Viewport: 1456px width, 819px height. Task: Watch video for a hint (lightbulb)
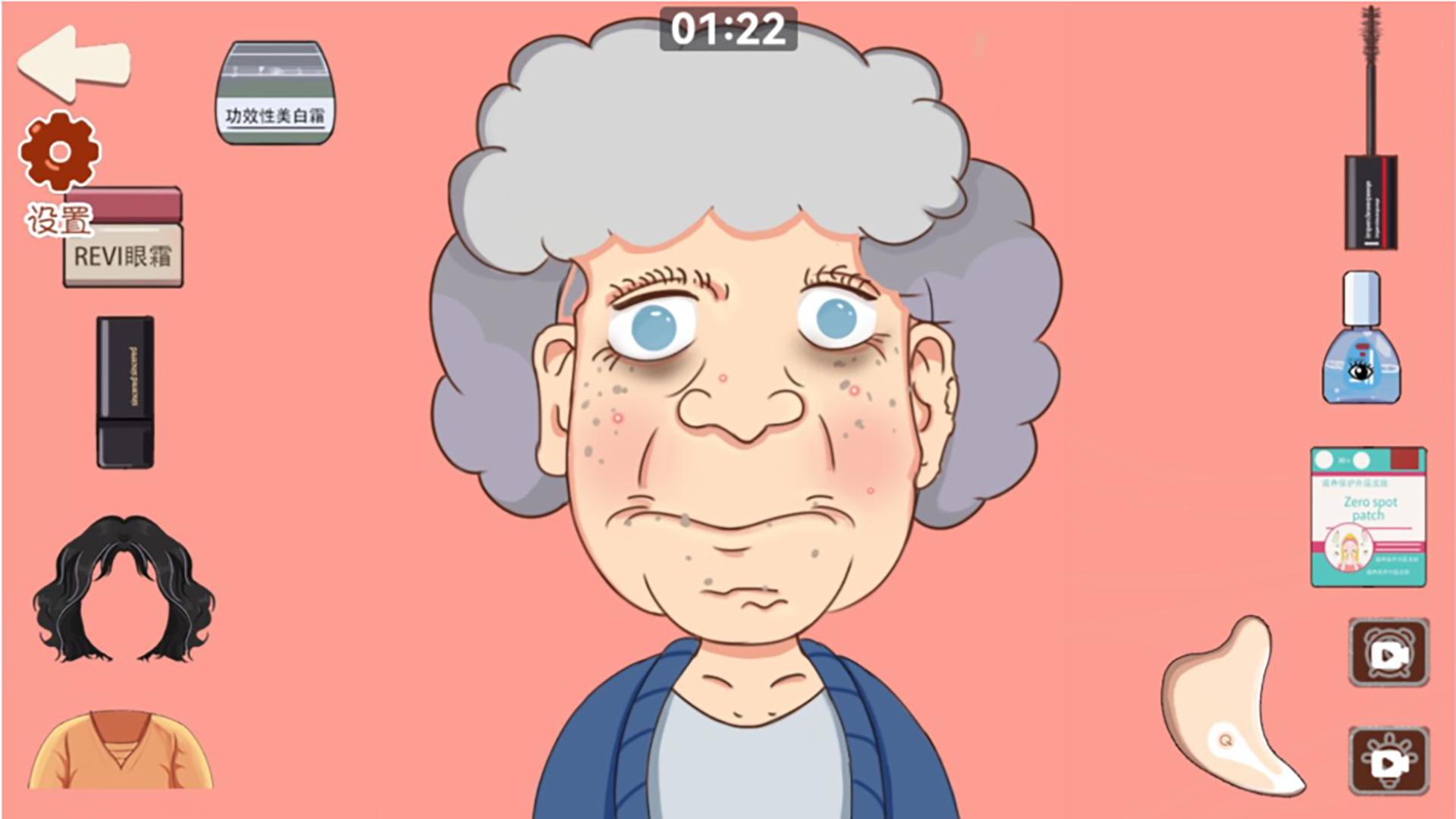point(1389,761)
